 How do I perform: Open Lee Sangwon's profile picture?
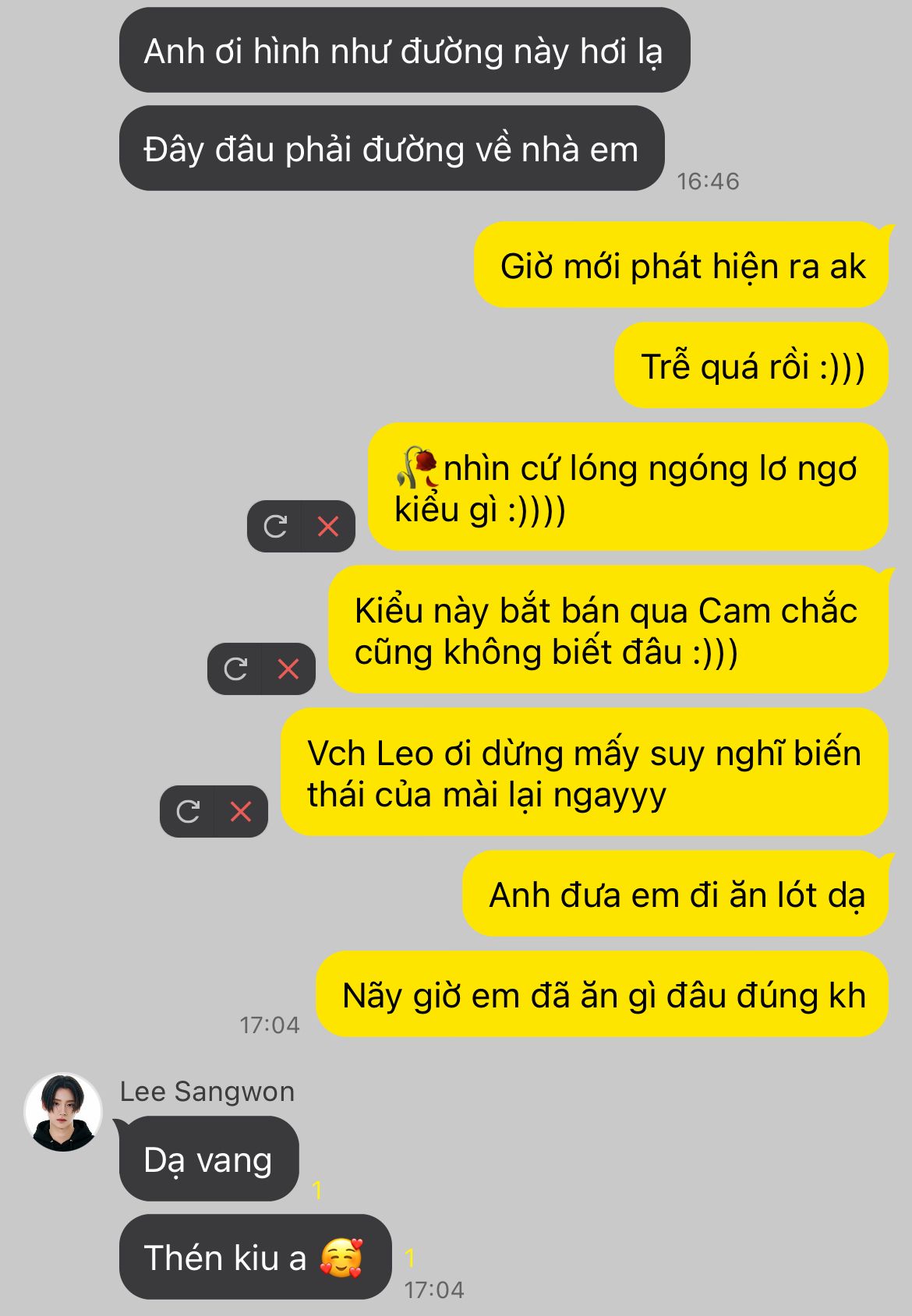[63, 1113]
